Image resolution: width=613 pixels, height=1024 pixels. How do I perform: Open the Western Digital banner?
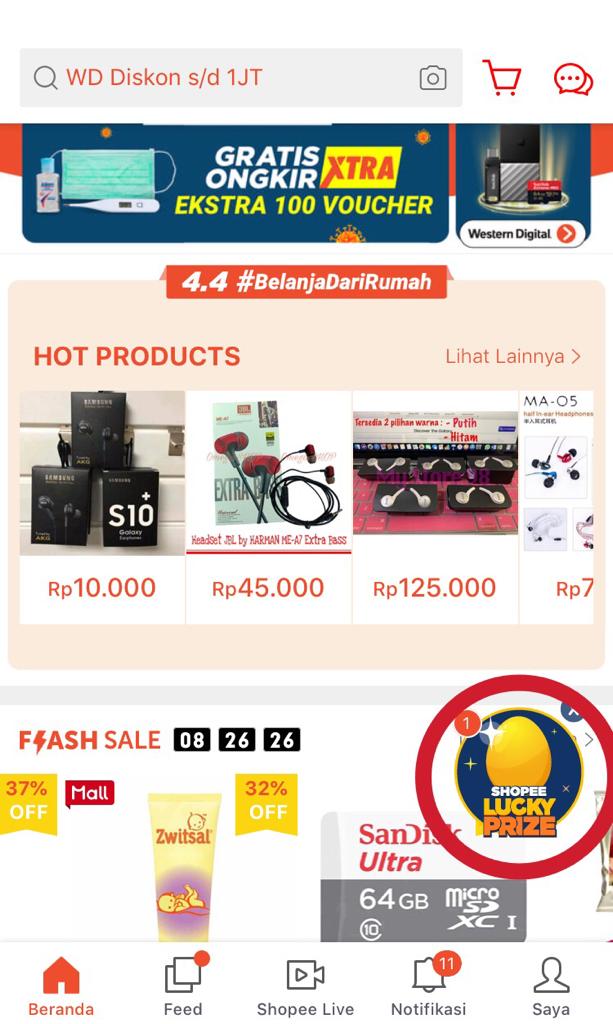523,185
